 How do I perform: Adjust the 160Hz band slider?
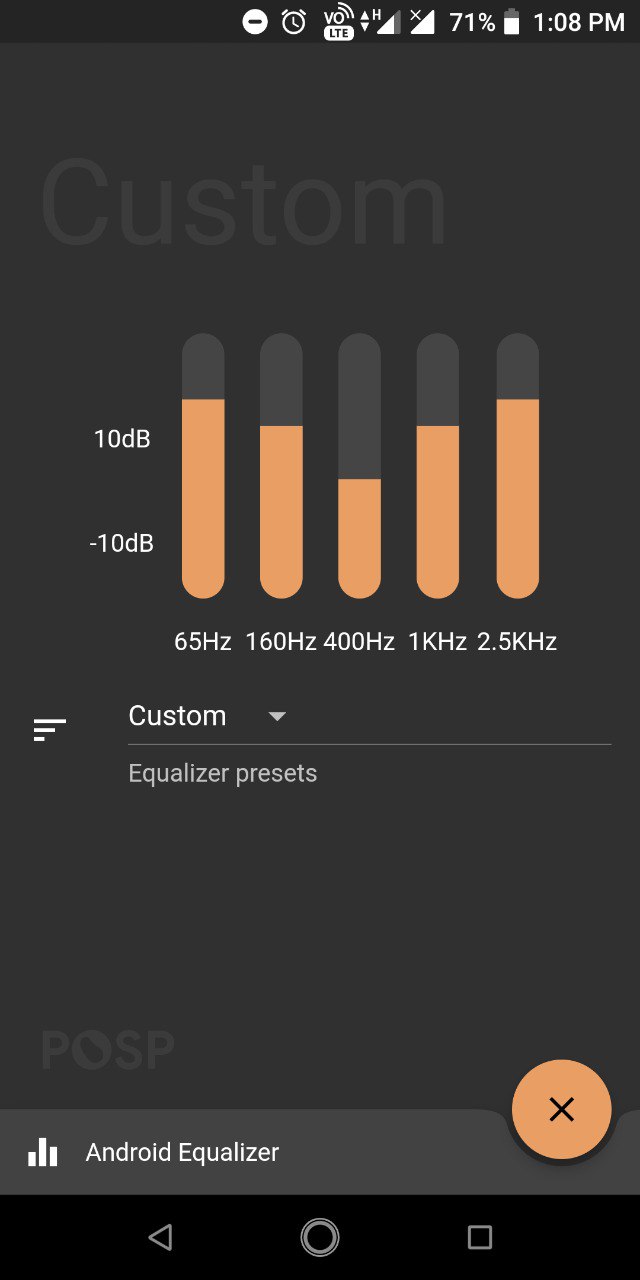click(x=281, y=466)
